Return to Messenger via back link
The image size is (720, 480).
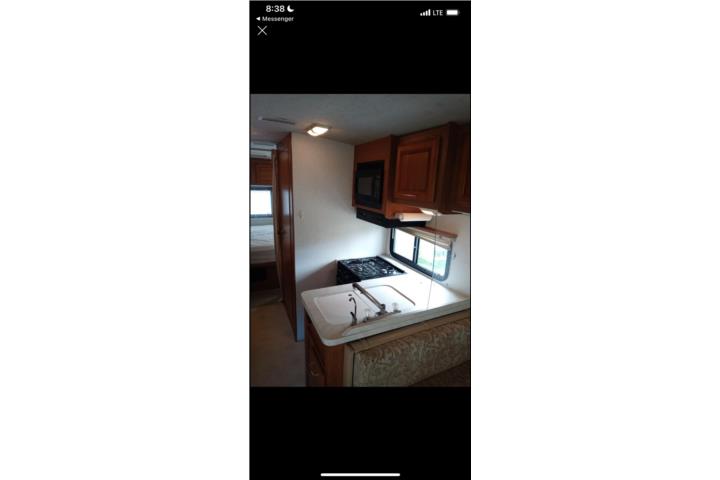274,18
